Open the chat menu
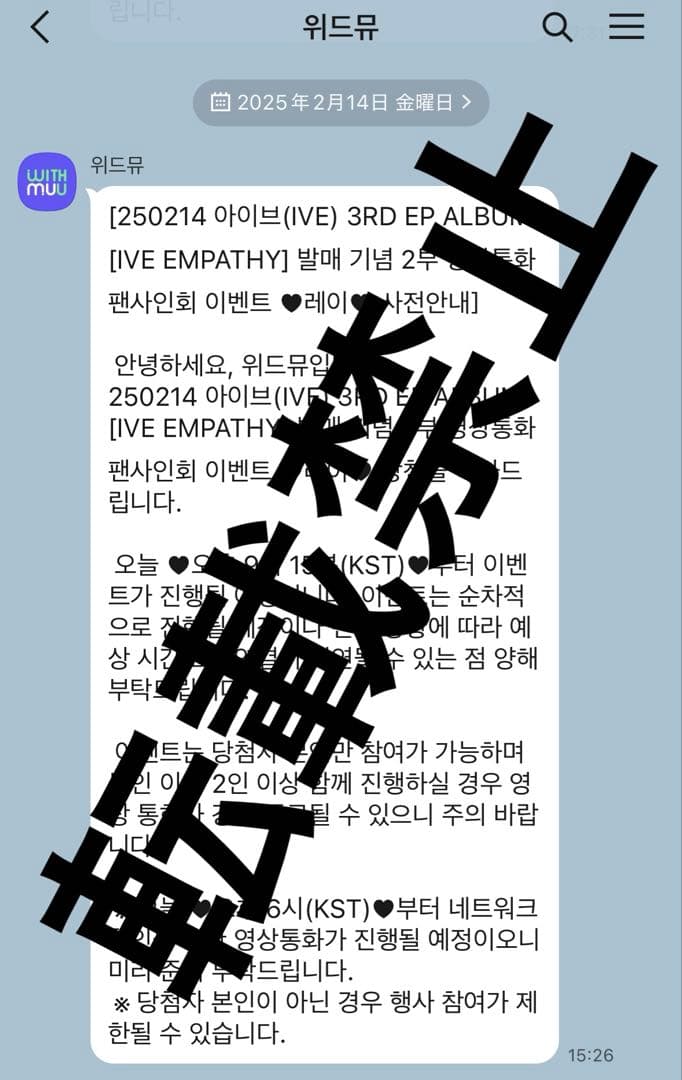Image resolution: width=682 pixels, height=1080 pixels. click(626, 27)
